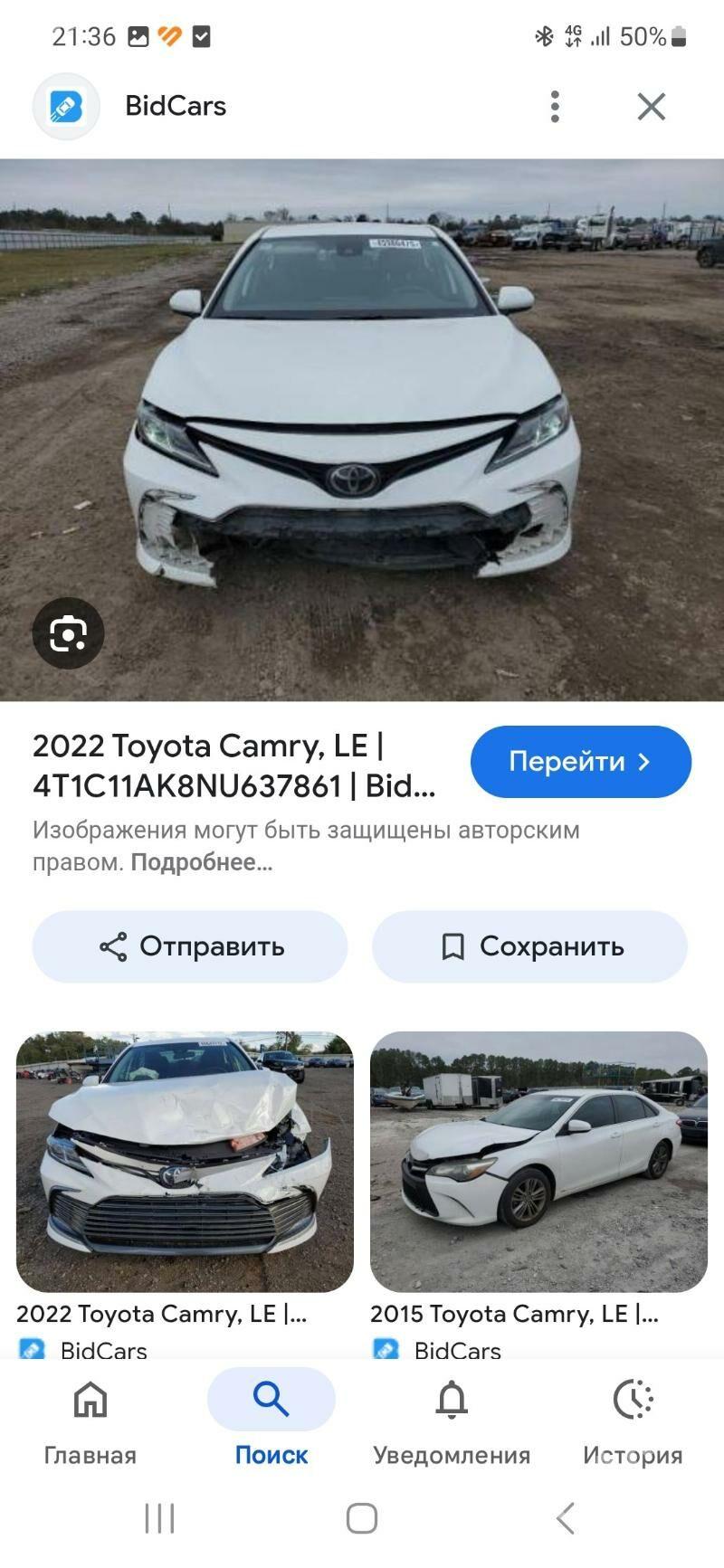Tap the share icon beside Отправить
Viewport: 724px width, 1568px height.
pos(115,946)
